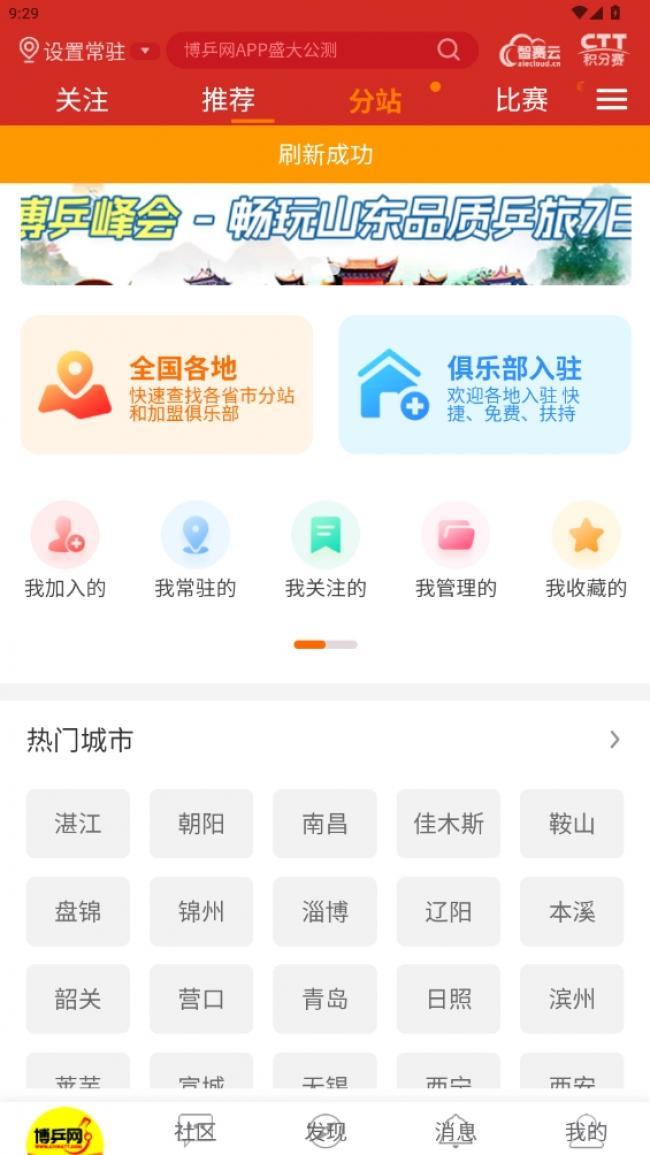Choose the 青岛 city chip
The height and width of the screenshot is (1155, 650).
[325, 999]
